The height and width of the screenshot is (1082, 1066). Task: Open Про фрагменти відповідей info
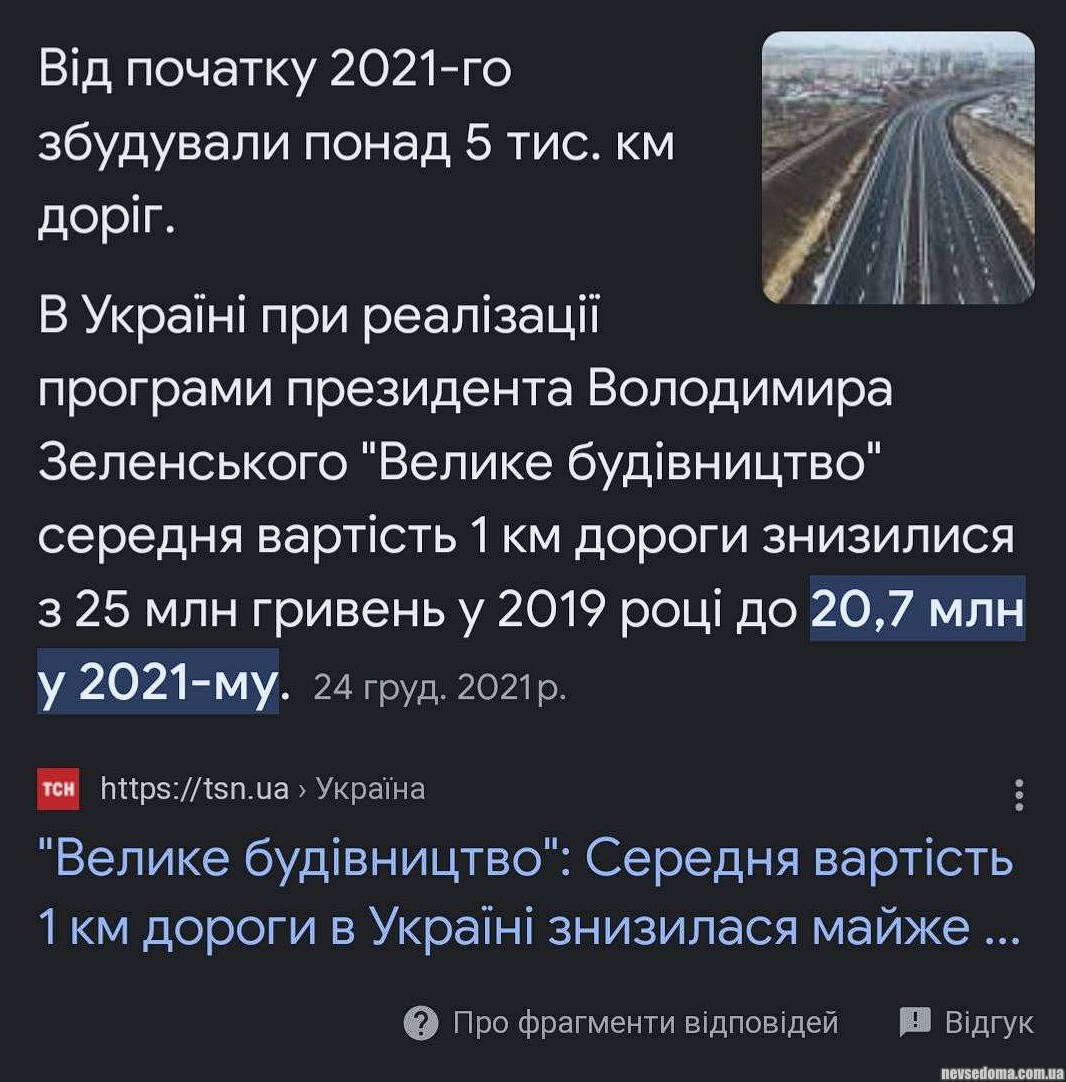(622, 1022)
